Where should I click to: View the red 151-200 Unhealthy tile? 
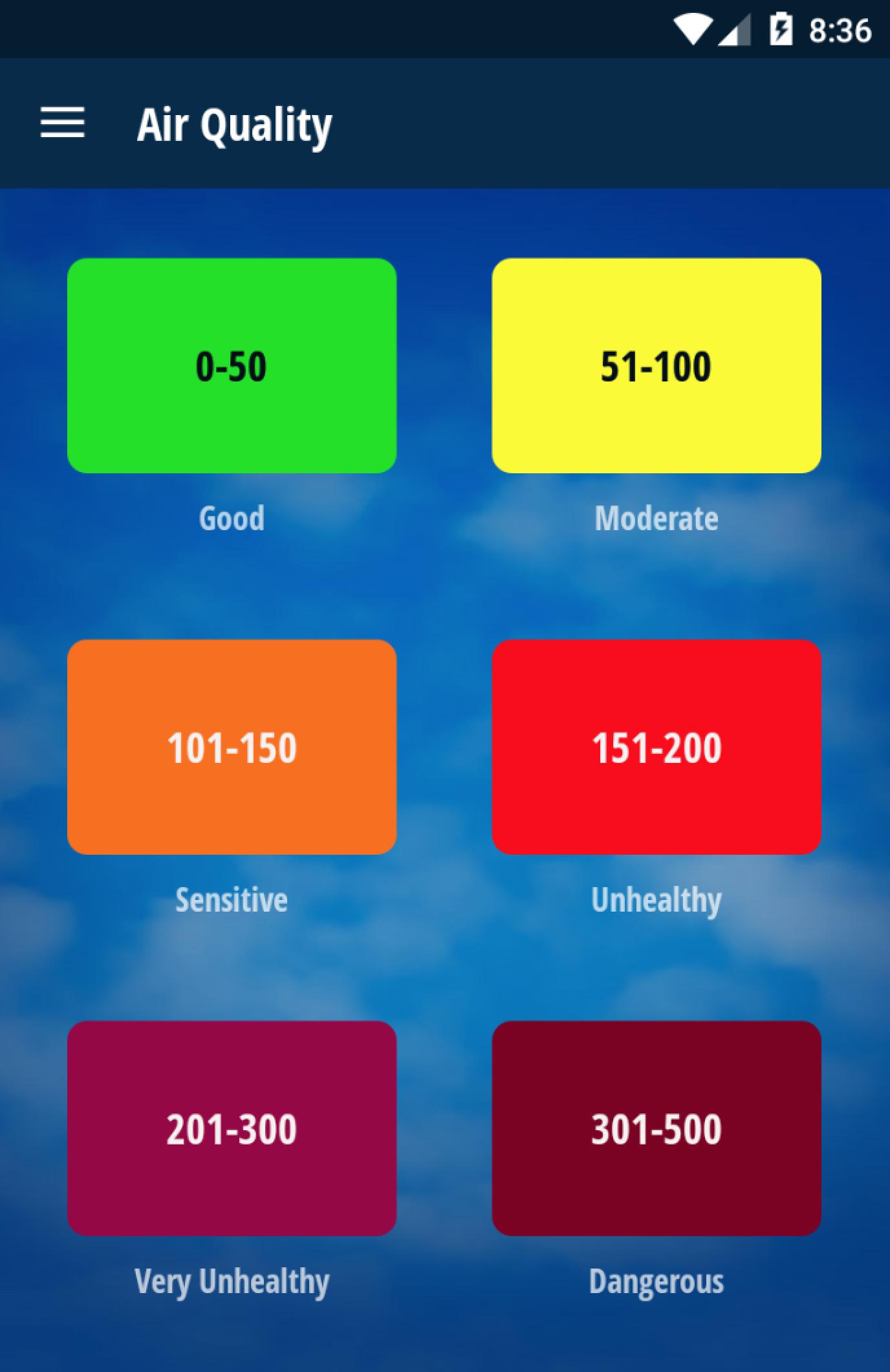[656, 747]
